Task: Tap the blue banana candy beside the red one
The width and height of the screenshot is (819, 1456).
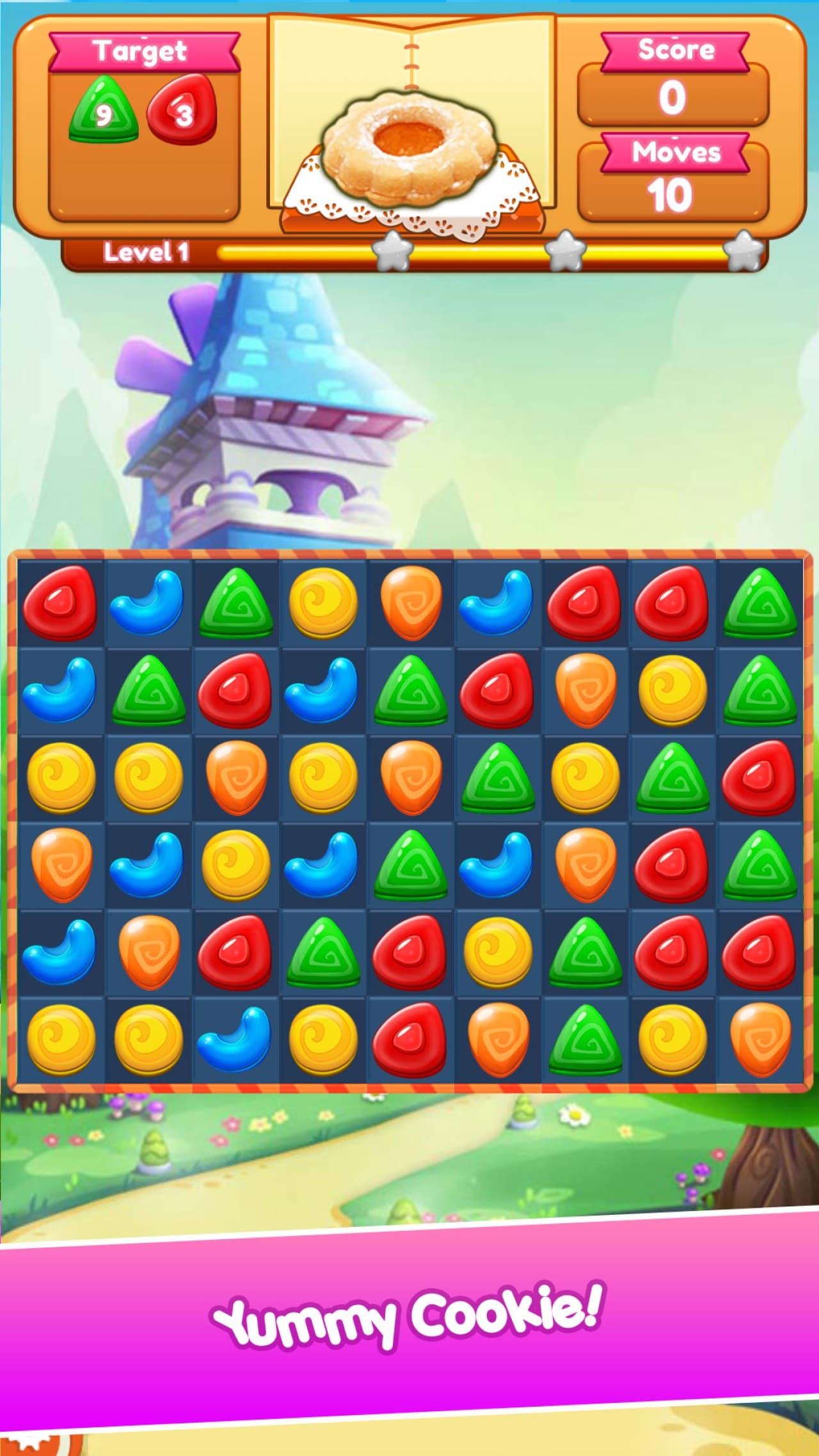Action: point(147,605)
